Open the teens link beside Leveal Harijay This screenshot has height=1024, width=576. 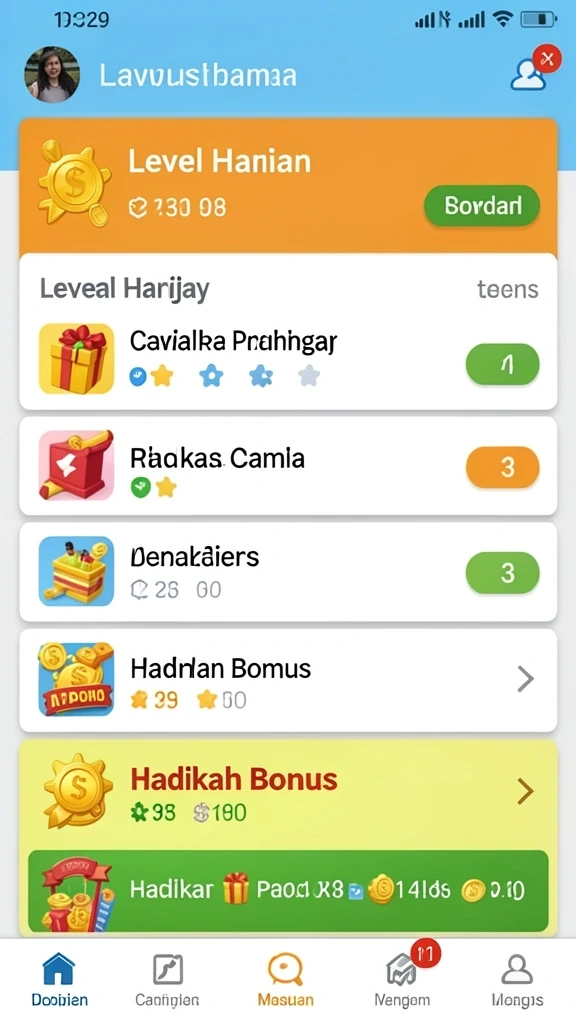(x=507, y=289)
